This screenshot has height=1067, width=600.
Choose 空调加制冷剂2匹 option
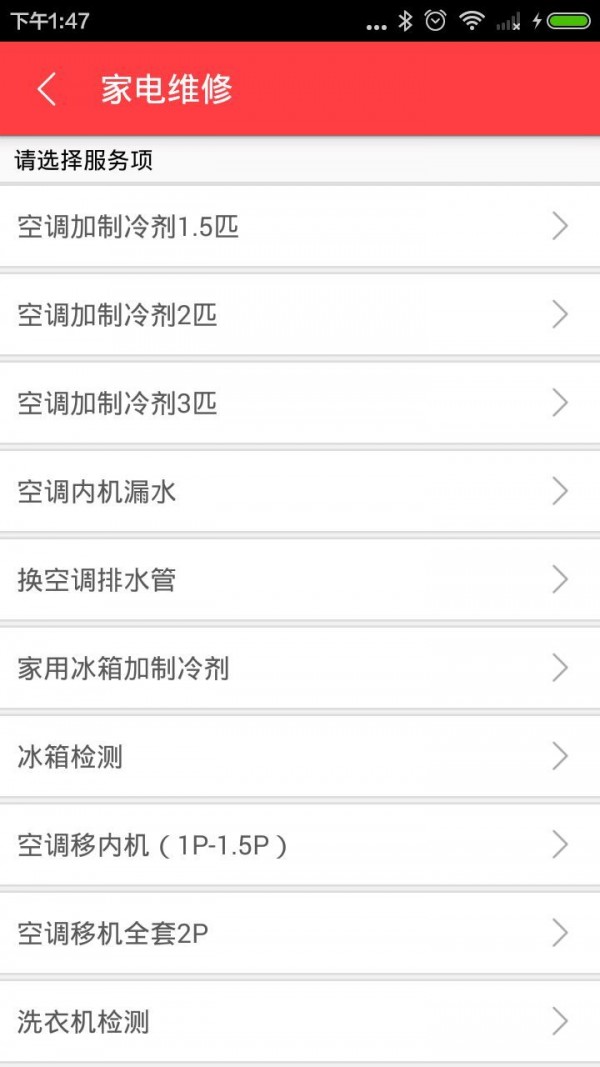[x=300, y=315]
